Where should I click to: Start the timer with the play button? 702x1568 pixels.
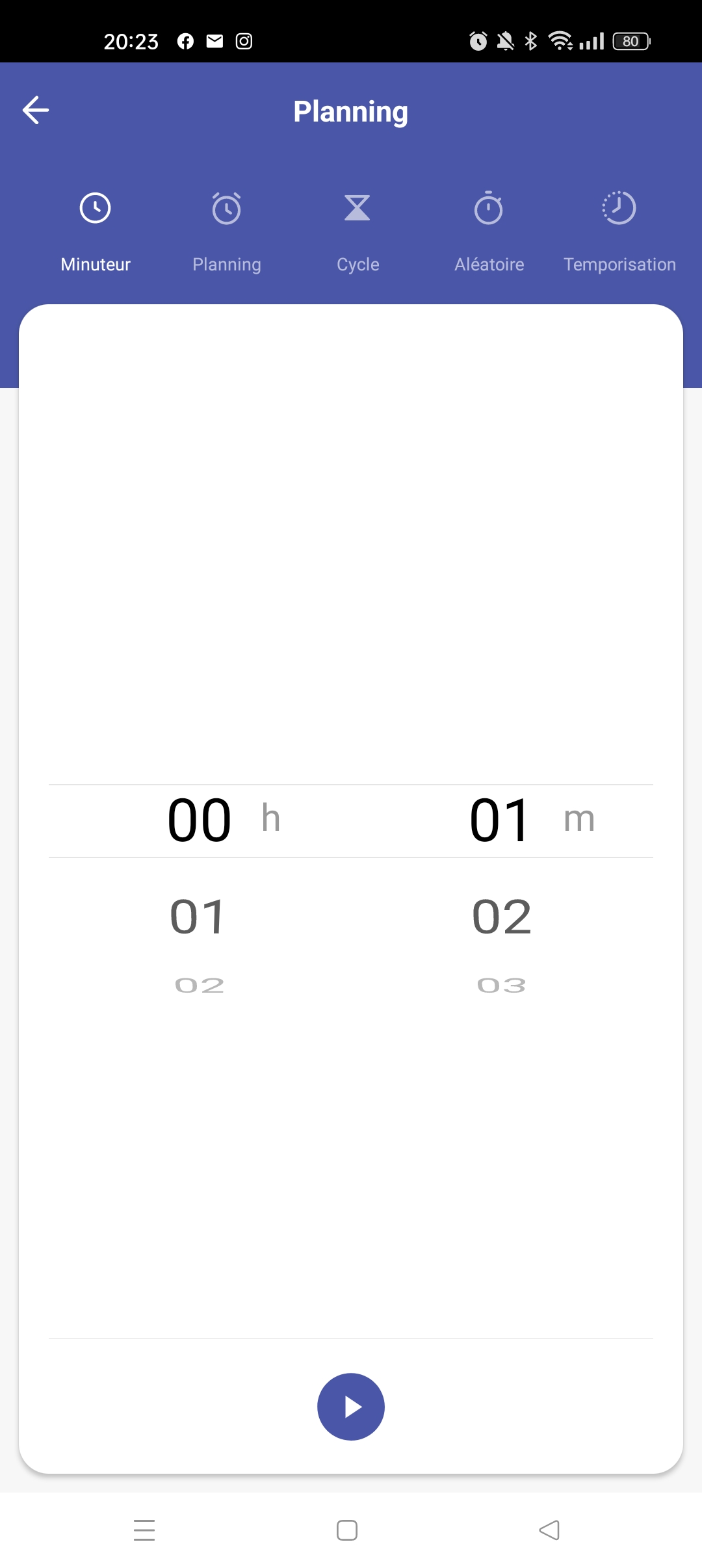point(351,1406)
